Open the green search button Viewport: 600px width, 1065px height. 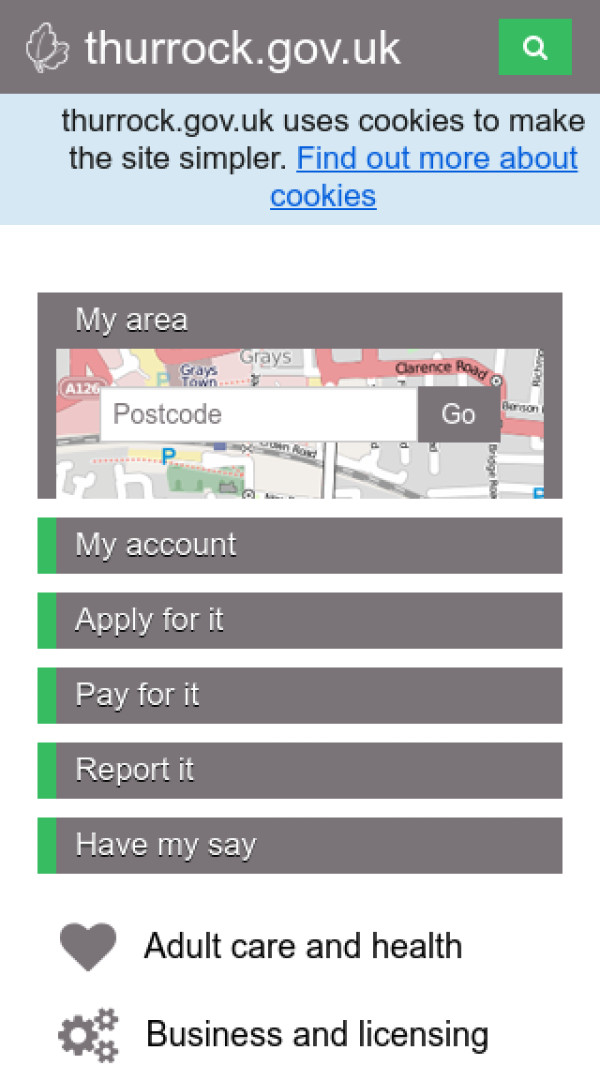535,47
